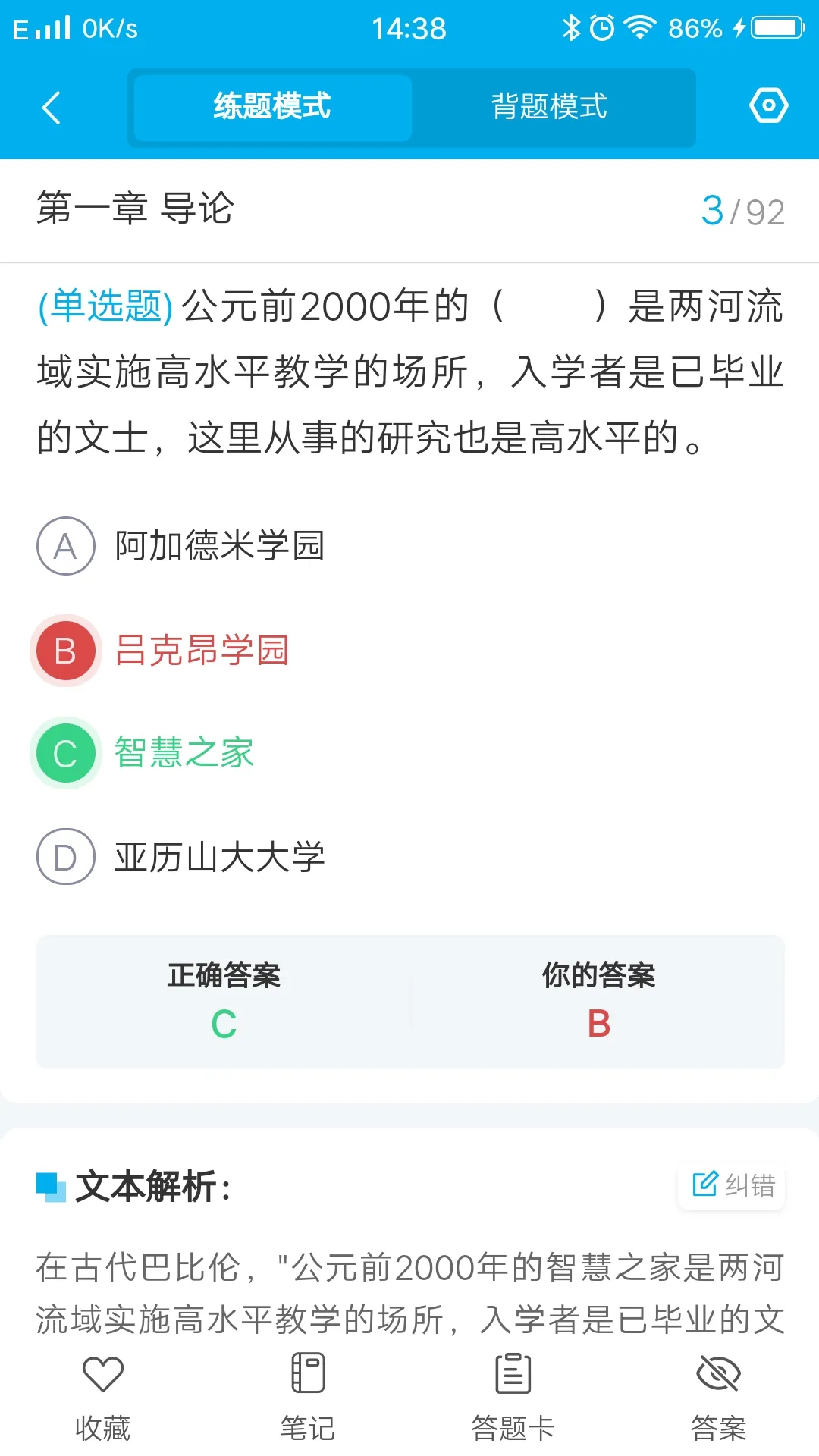Open the settings gear icon
This screenshot has height=1456, width=819.
pos(768,105)
